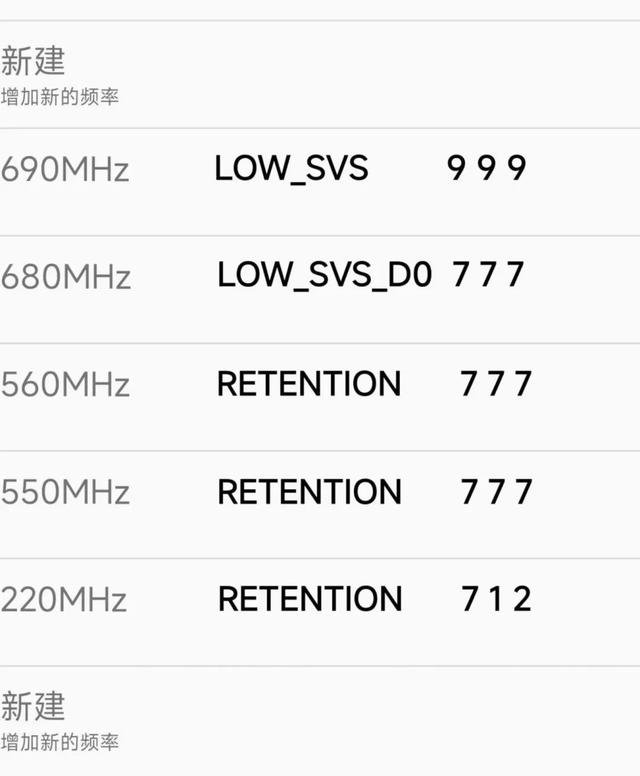Open the 690MHz frequency entry
The height and width of the screenshot is (776, 640).
[66, 170]
